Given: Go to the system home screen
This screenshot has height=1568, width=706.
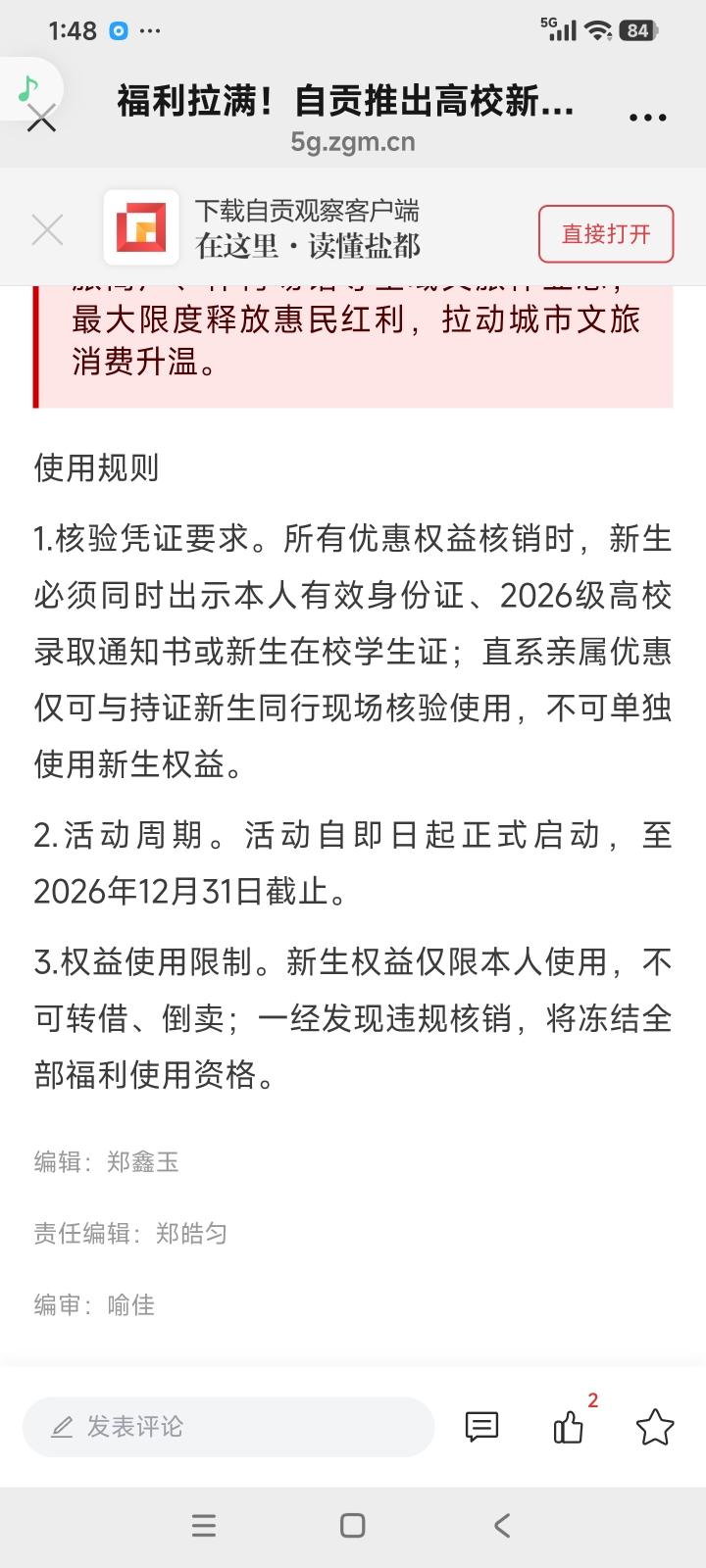Looking at the screenshot, I should [353, 1525].
